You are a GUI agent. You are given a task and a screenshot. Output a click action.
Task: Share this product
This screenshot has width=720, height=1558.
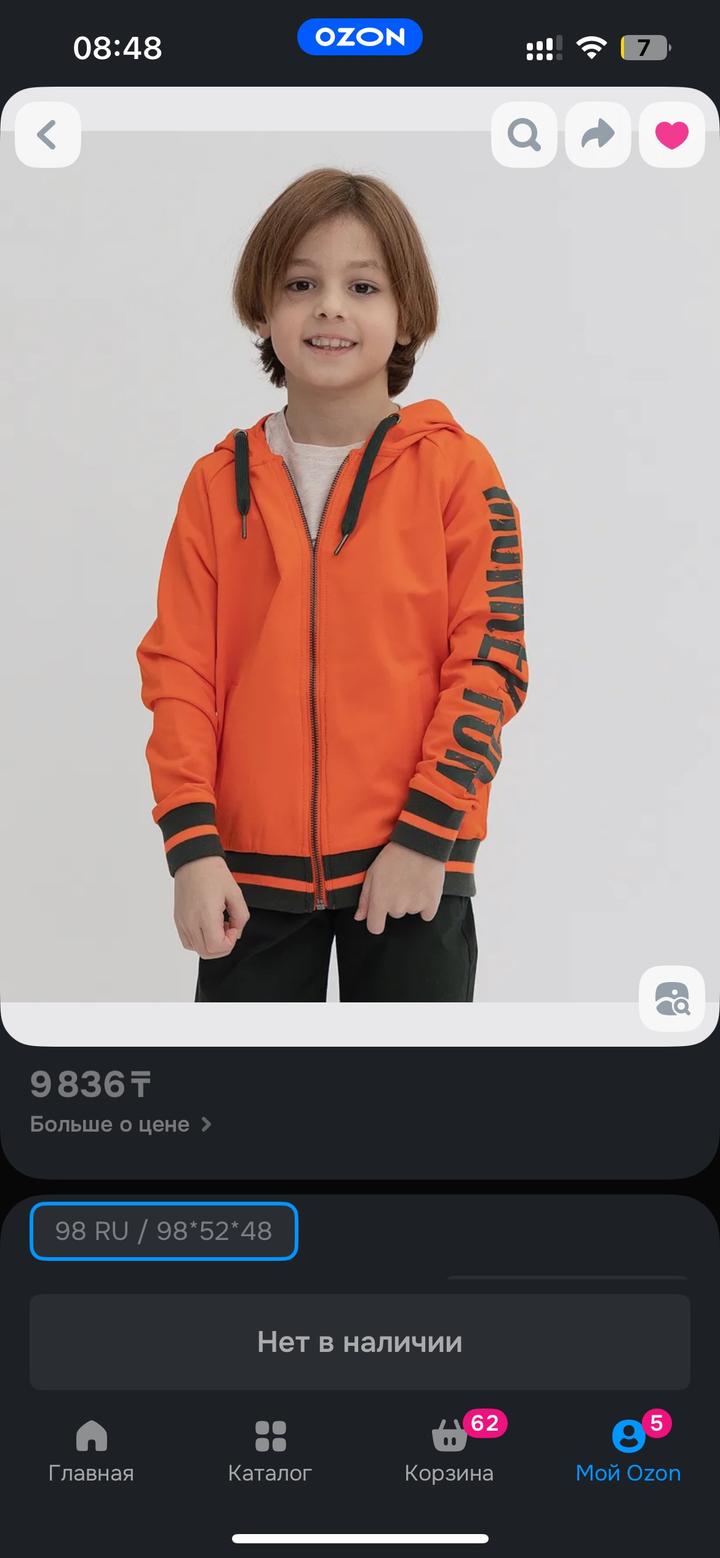point(598,134)
